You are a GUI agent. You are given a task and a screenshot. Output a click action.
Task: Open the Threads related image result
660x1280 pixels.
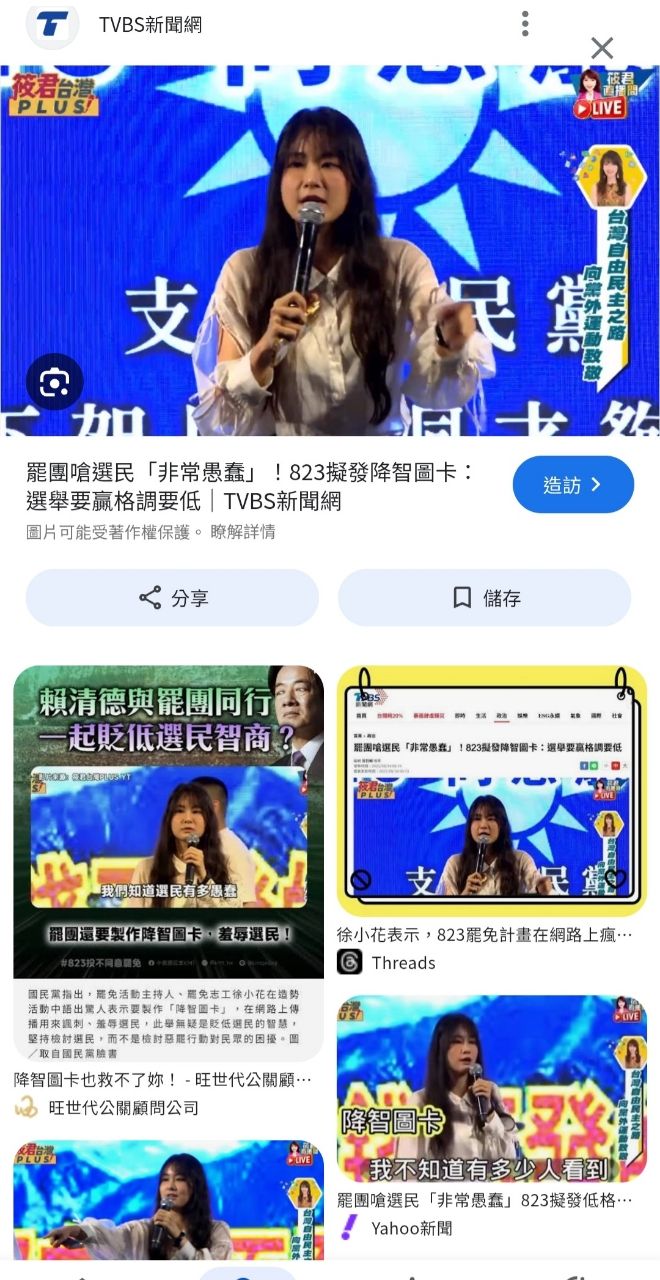tap(491, 790)
